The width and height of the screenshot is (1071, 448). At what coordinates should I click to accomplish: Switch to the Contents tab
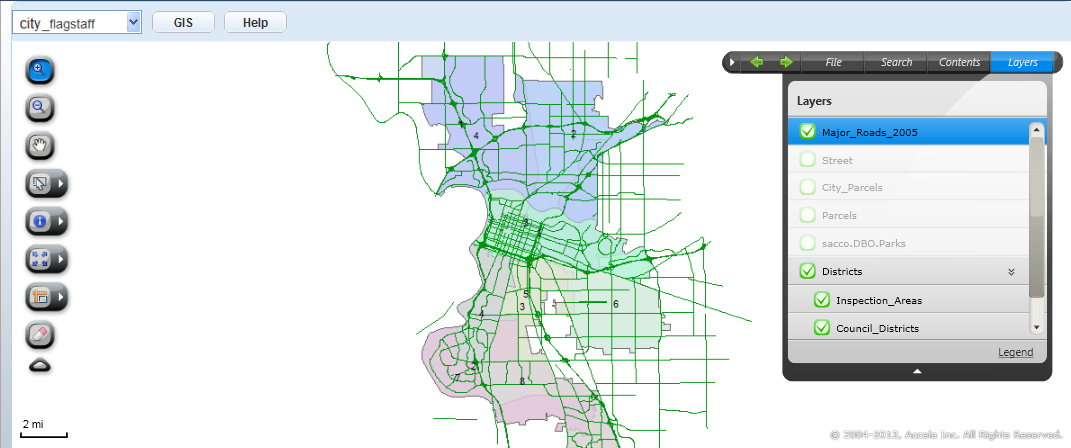[x=959, y=62]
